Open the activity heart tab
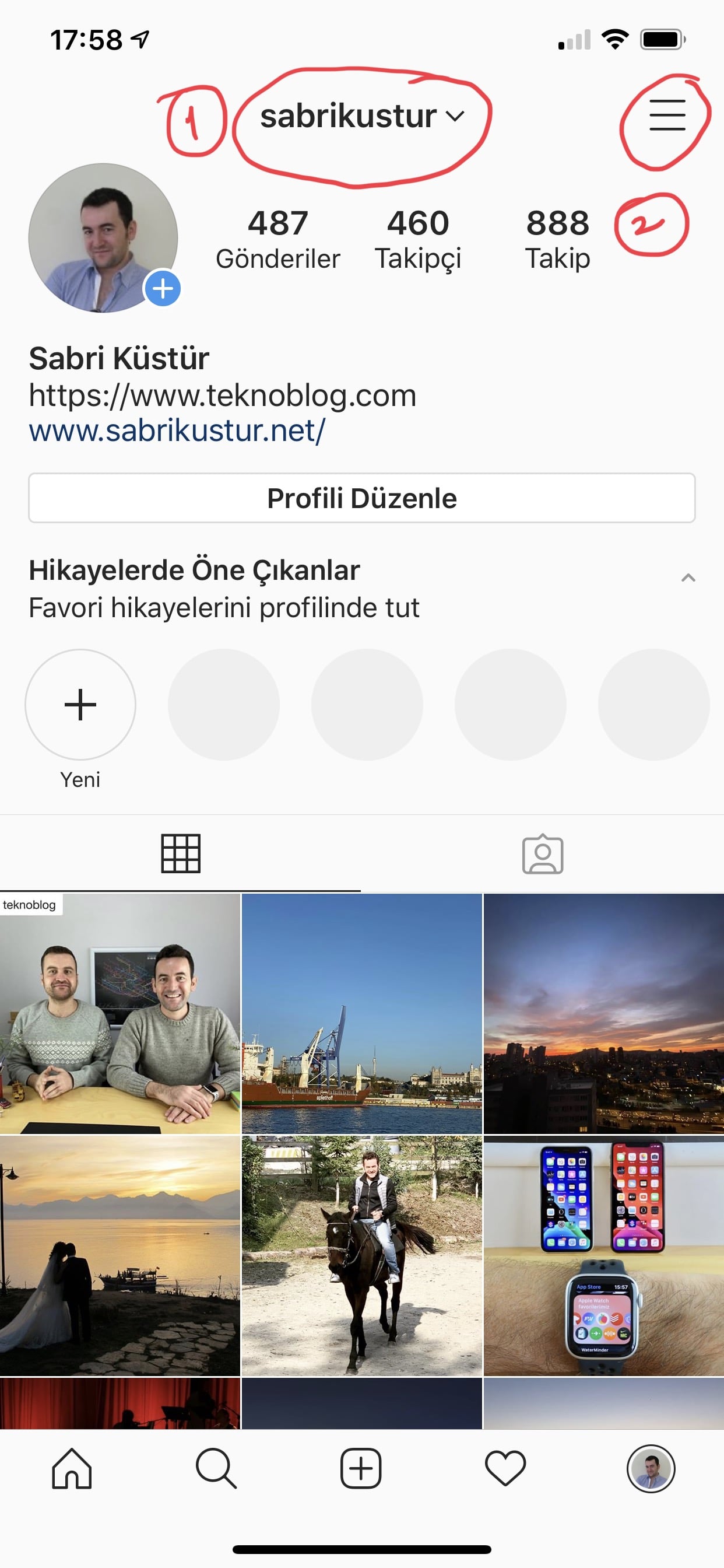This screenshot has width=724, height=1568. (x=505, y=1468)
